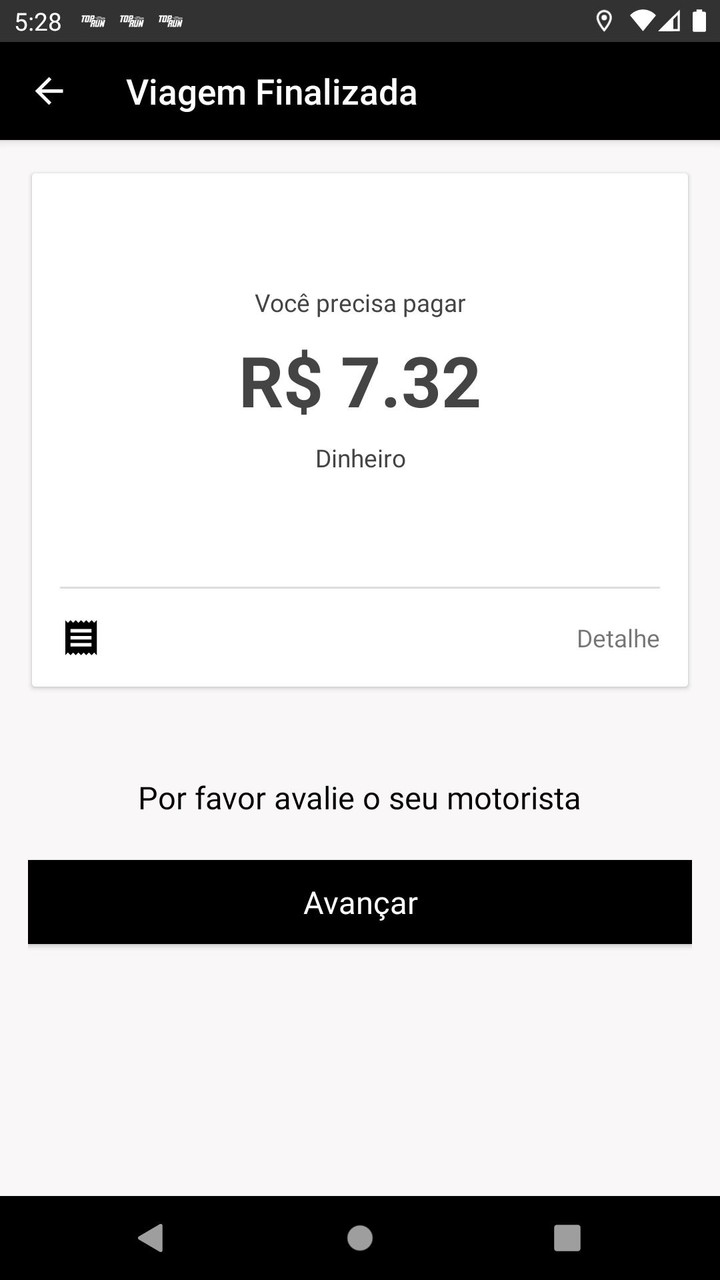Tap the Viagem Finalizada title
This screenshot has width=720, height=1280.
click(x=272, y=91)
